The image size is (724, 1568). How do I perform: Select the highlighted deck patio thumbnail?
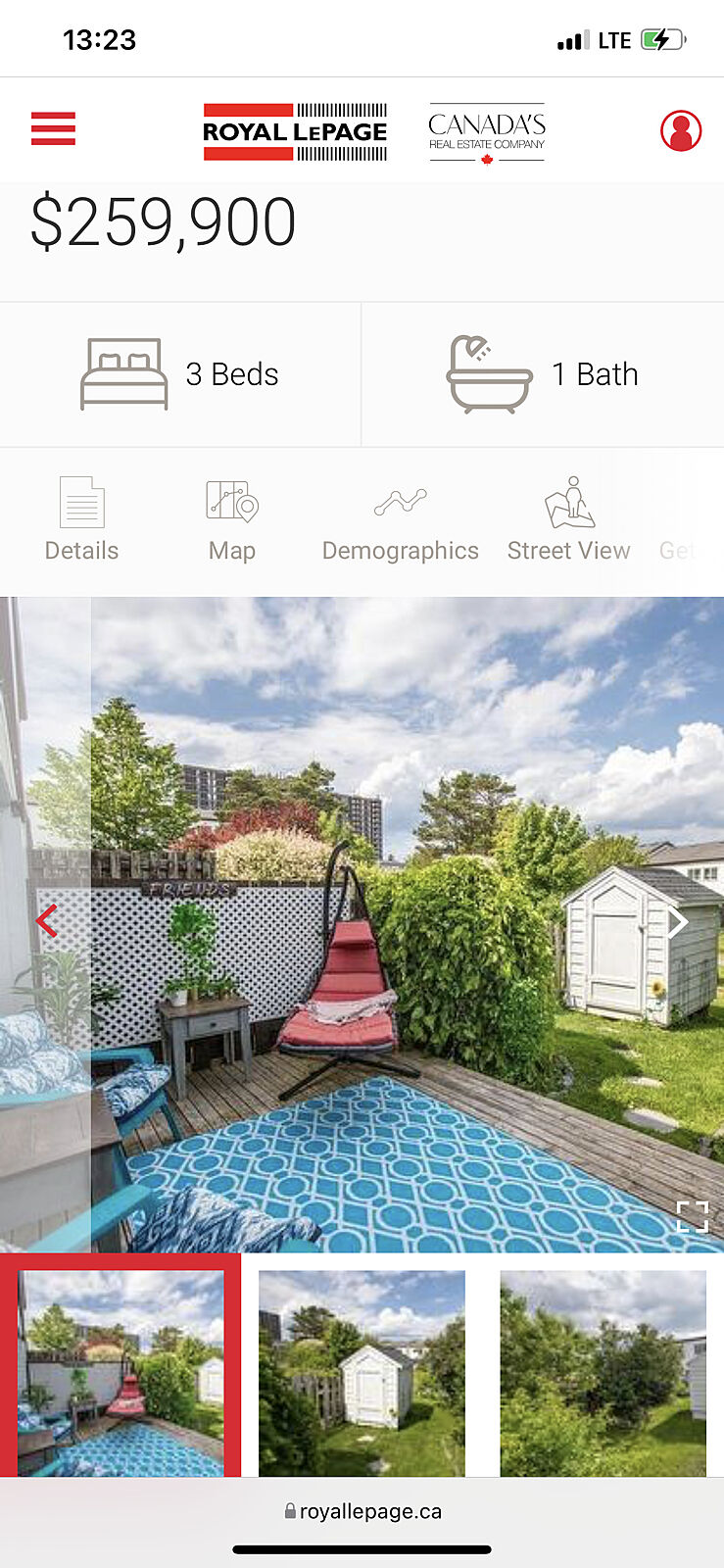coord(121,1373)
